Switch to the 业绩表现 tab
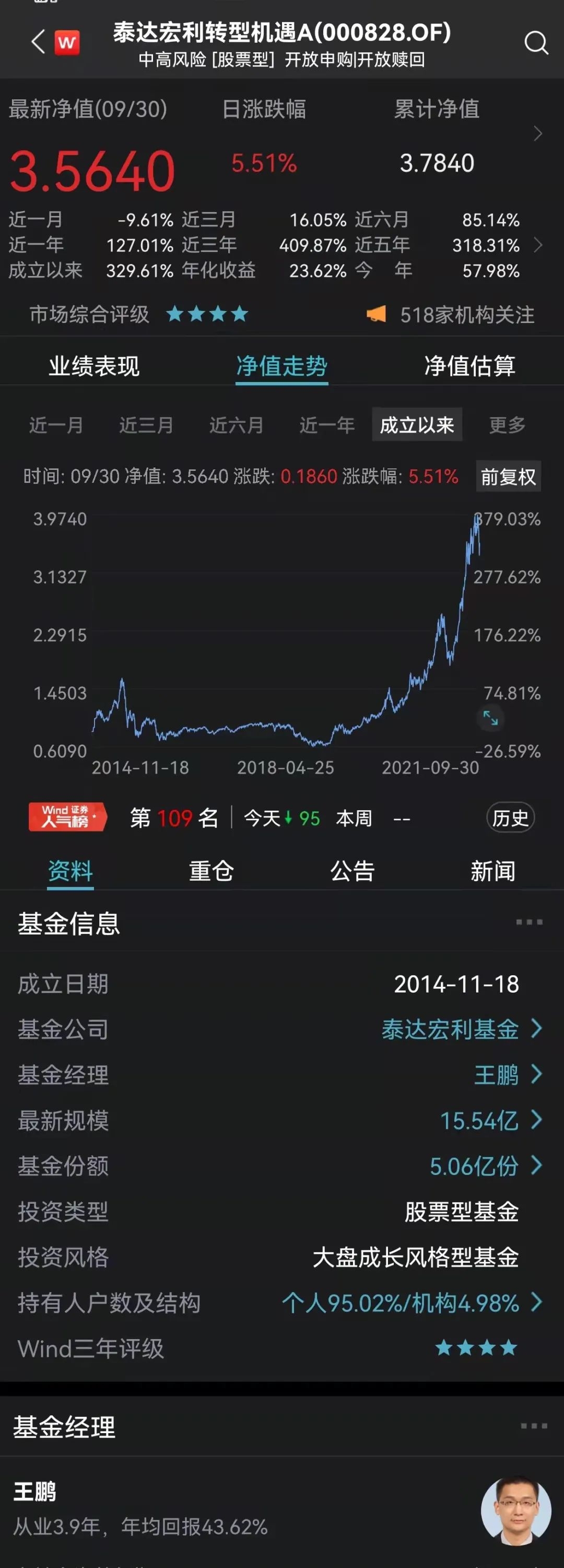The image size is (564, 1568). tap(95, 366)
